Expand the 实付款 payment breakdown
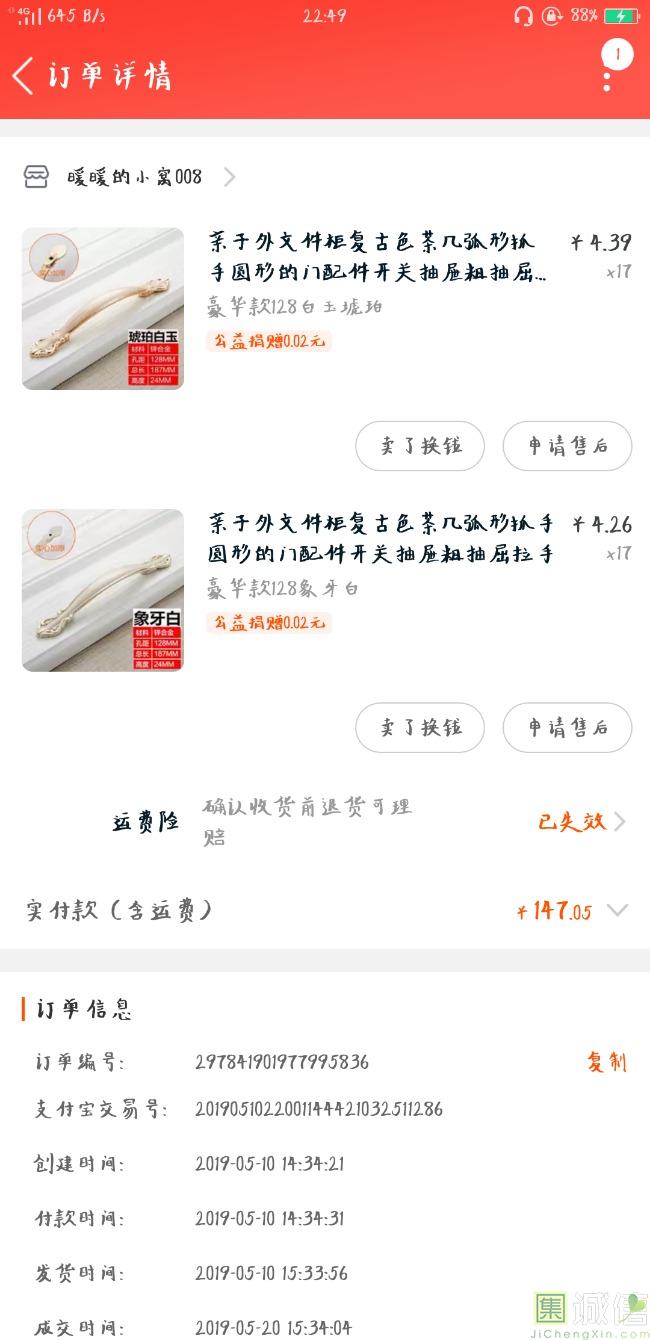650x1340 pixels. point(617,910)
